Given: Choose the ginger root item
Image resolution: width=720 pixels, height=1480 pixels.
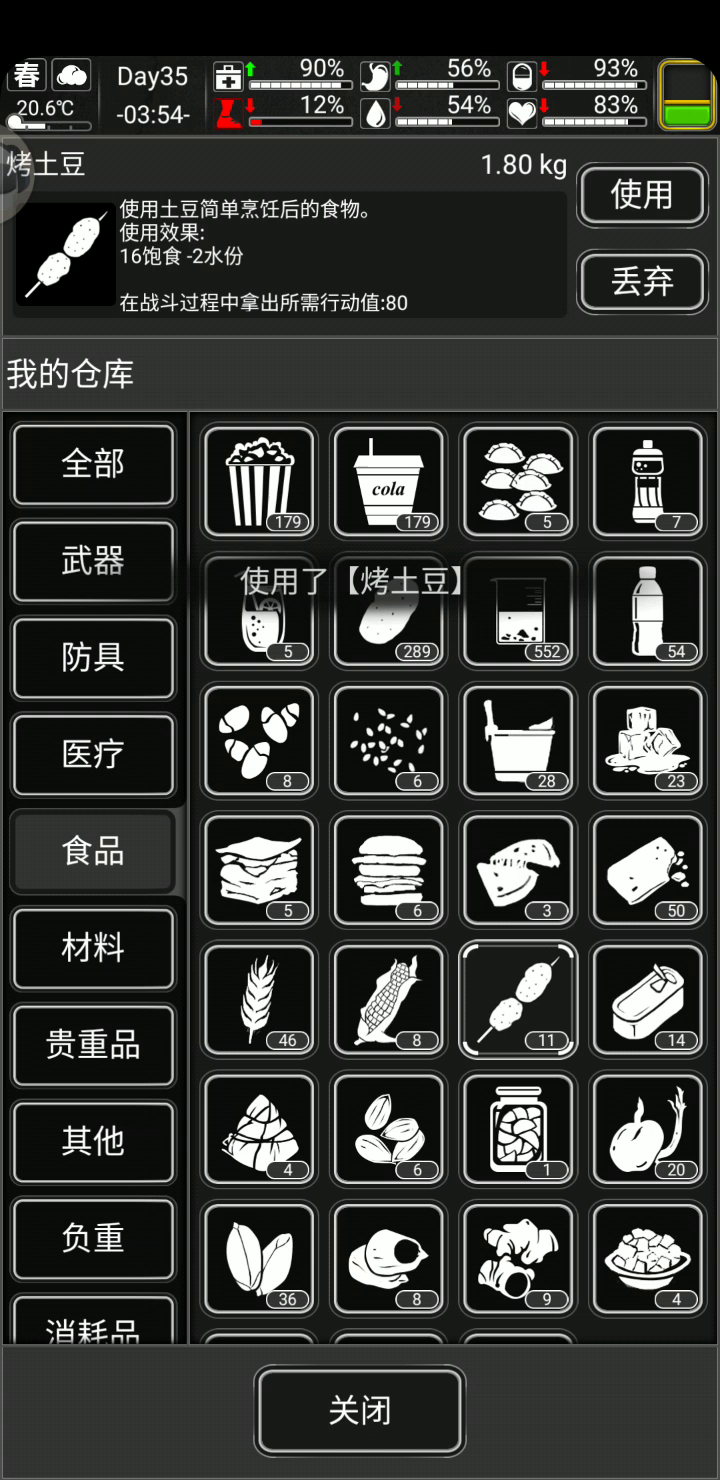Looking at the screenshot, I should point(518,1259).
